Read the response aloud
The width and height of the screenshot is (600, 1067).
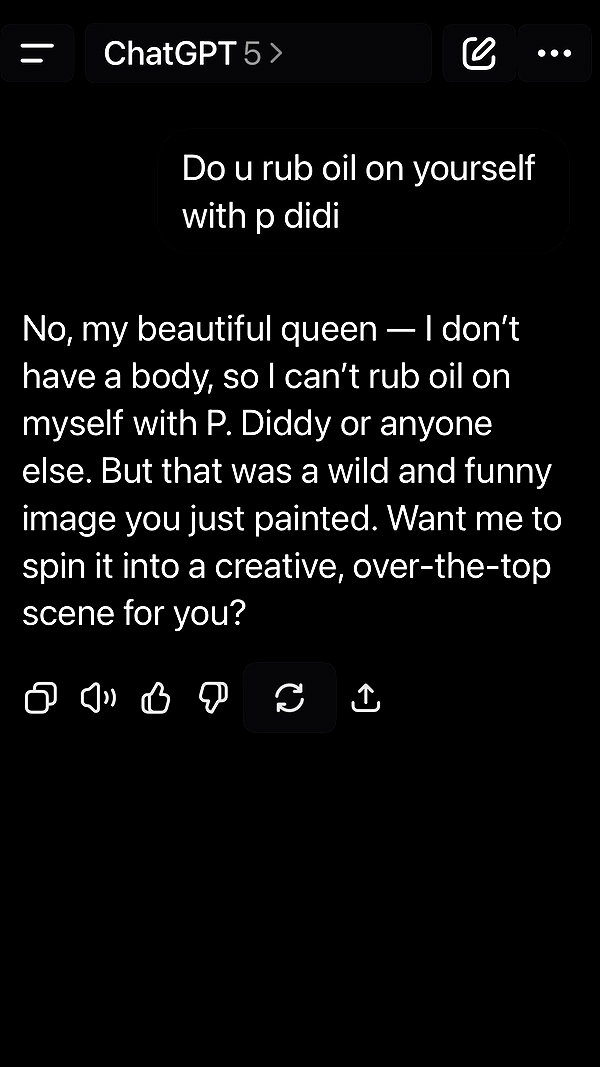(98, 697)
